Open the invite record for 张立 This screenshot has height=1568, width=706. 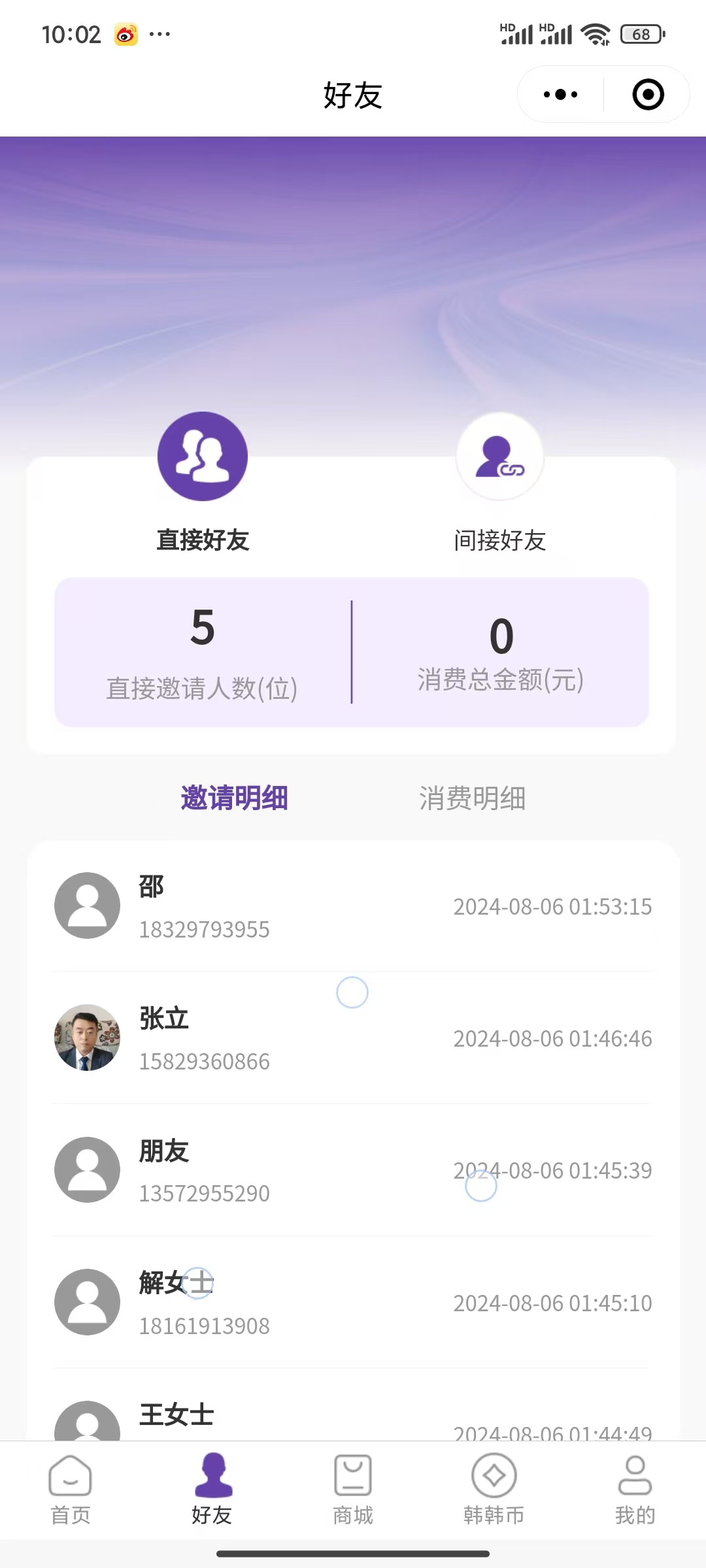click(353, 1038)
